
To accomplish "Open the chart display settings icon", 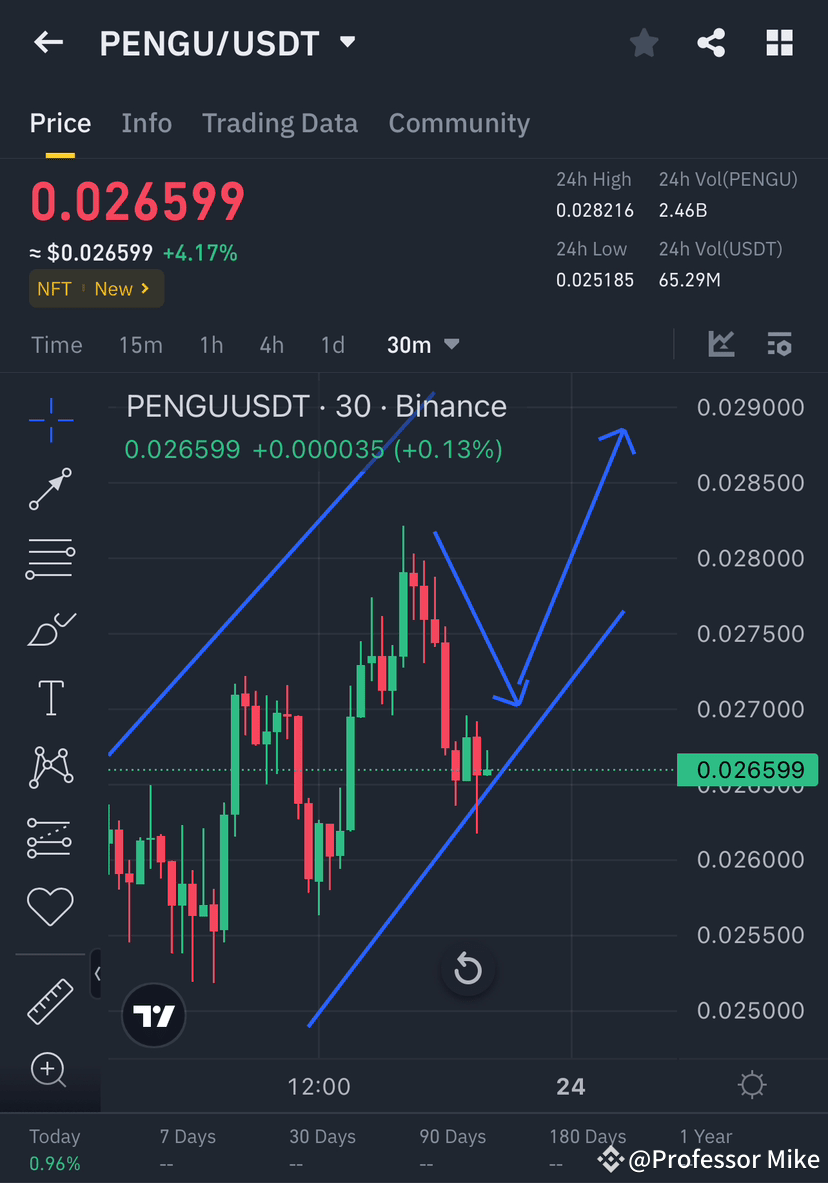I will tap(780, 343).
